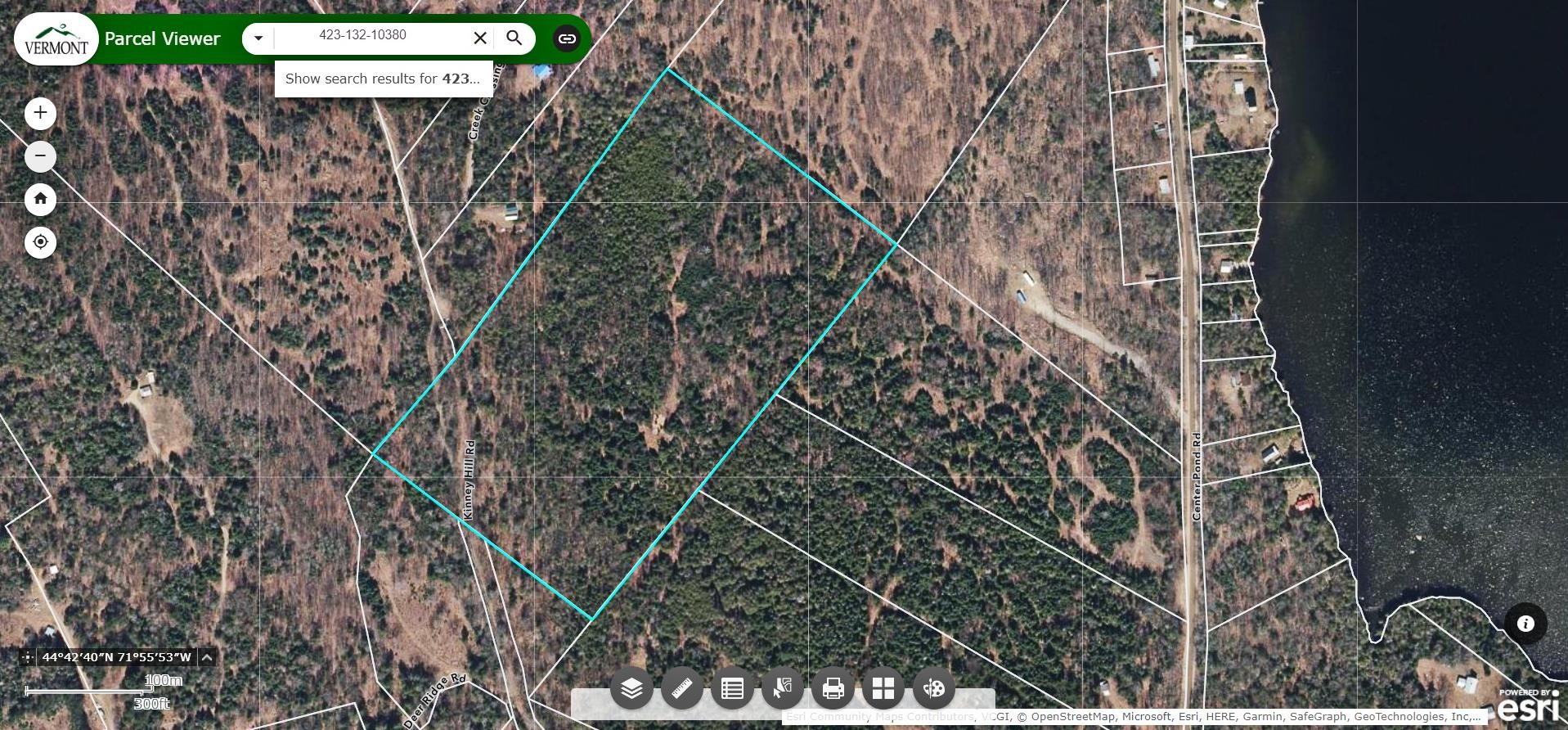
Task: Activate the parcel select tool
Action: (x=782, y=688)
